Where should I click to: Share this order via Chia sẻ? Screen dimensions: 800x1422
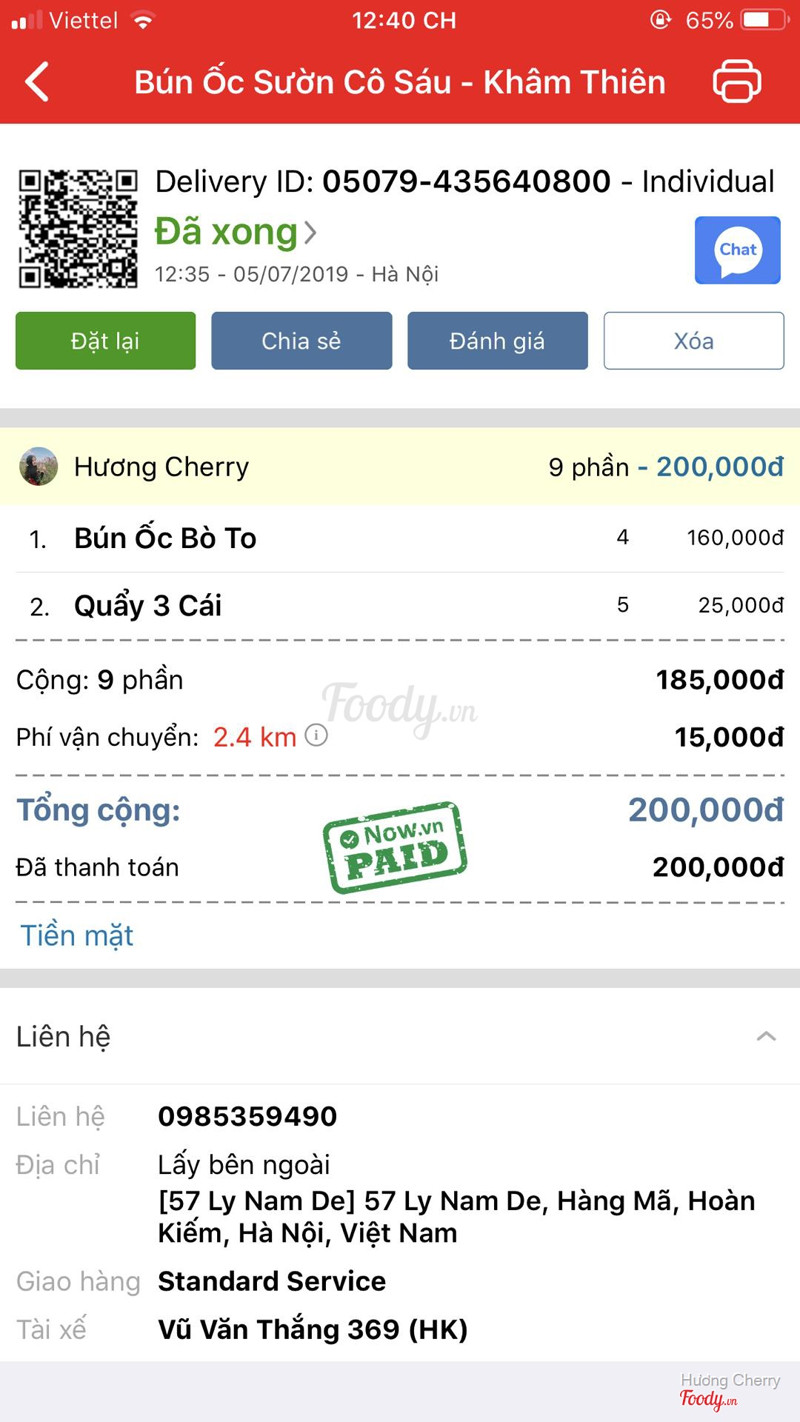pos(301,341)
